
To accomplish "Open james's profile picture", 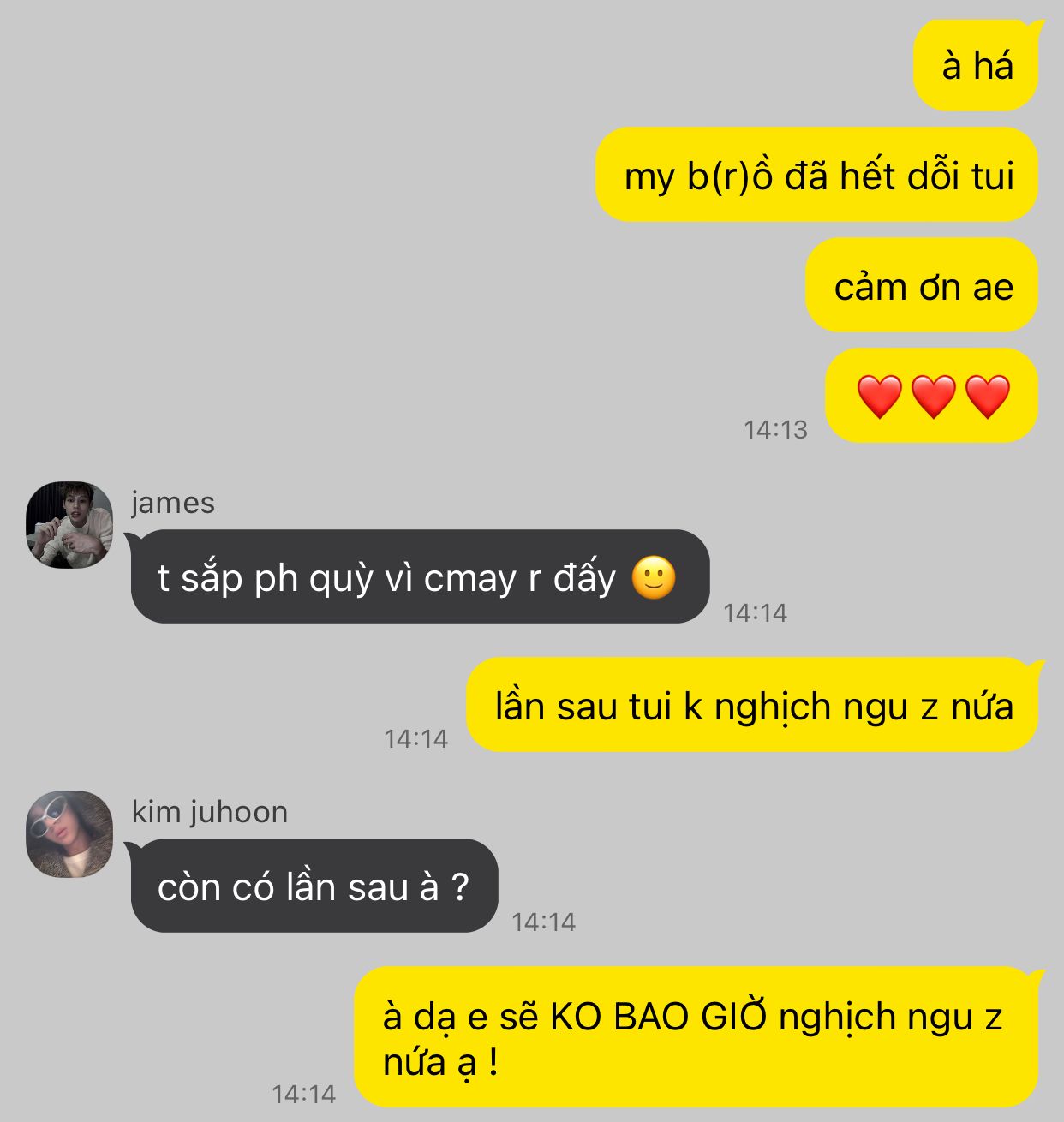I will pos(69,524).
